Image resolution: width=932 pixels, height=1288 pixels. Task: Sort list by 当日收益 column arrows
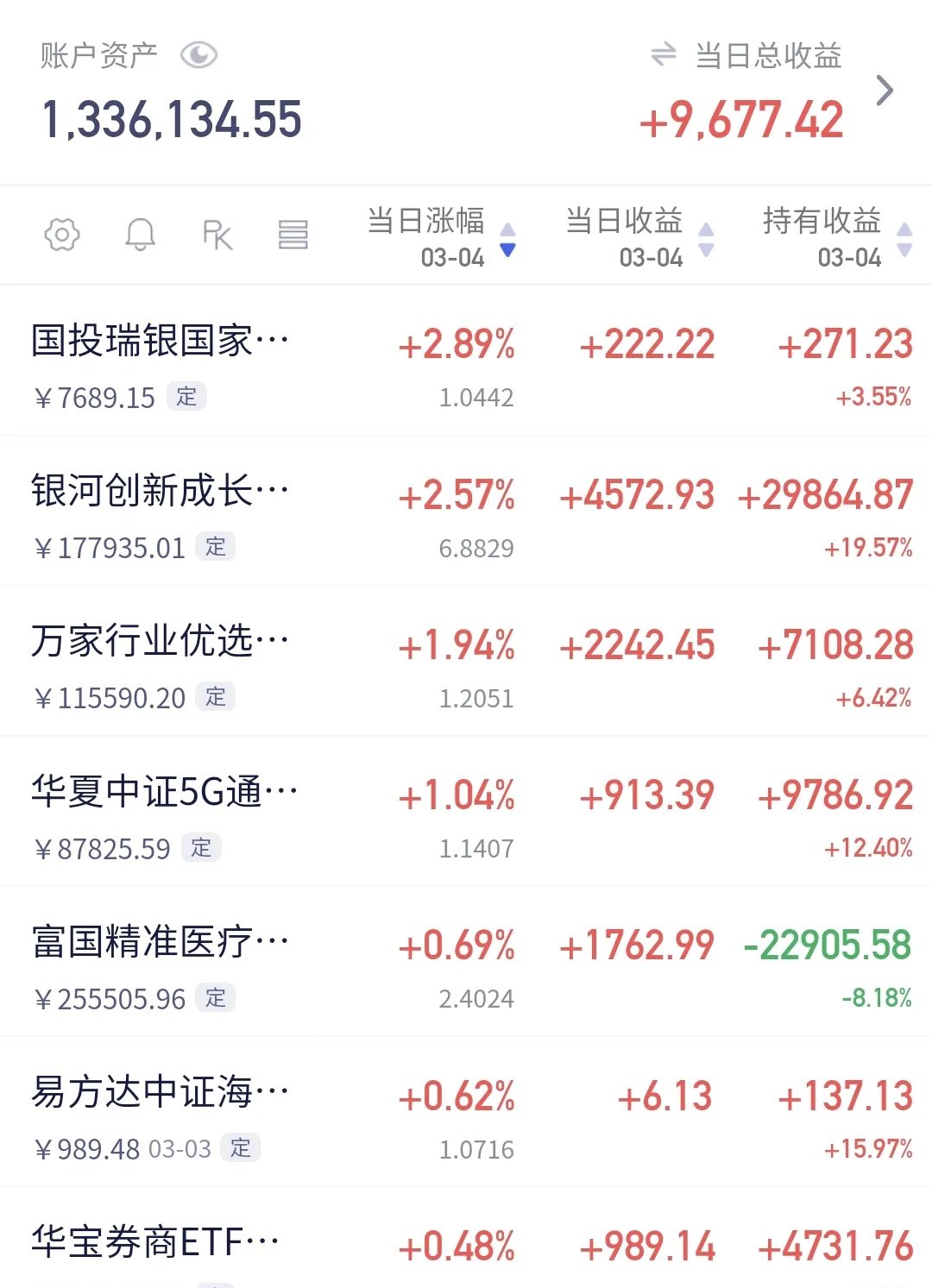point(708,237)
